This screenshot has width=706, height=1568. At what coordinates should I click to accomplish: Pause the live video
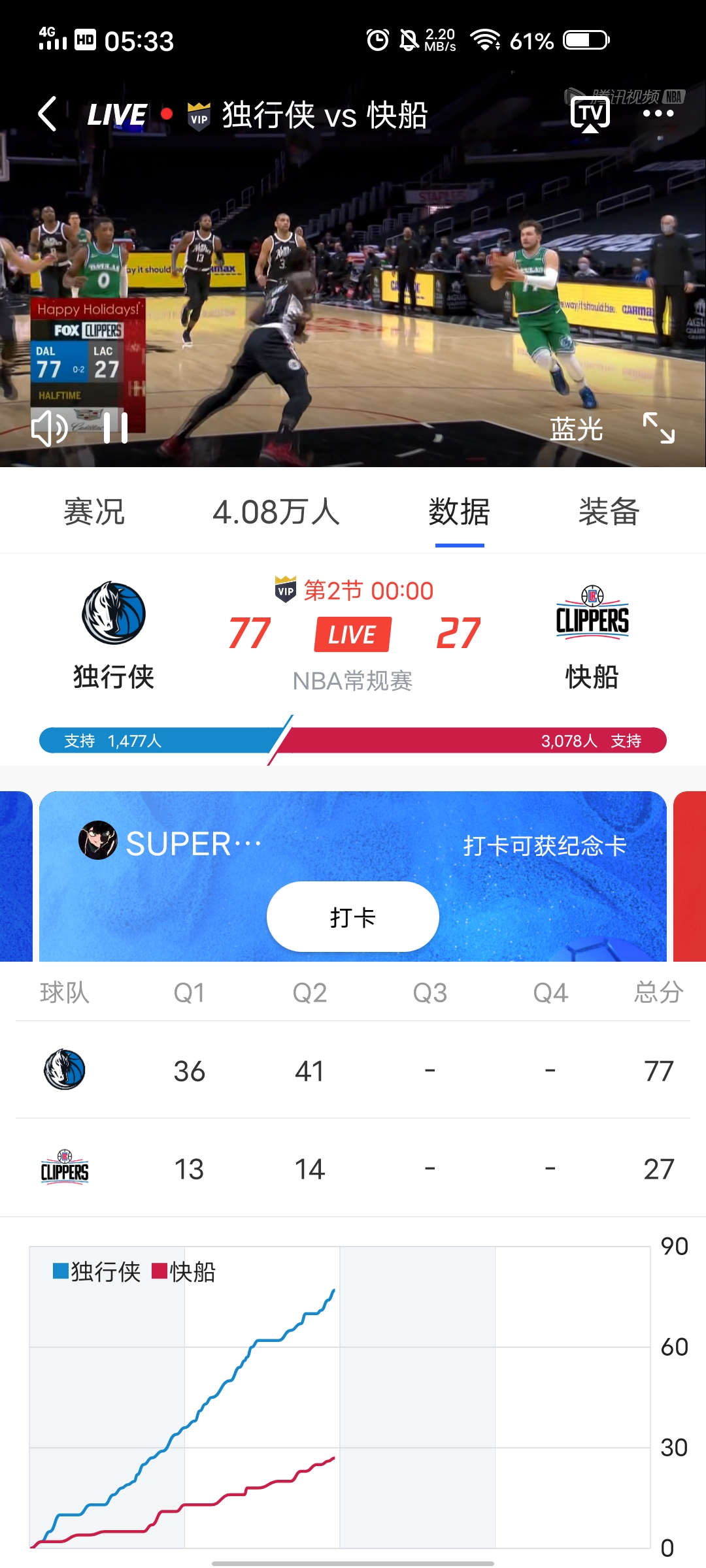116,429
